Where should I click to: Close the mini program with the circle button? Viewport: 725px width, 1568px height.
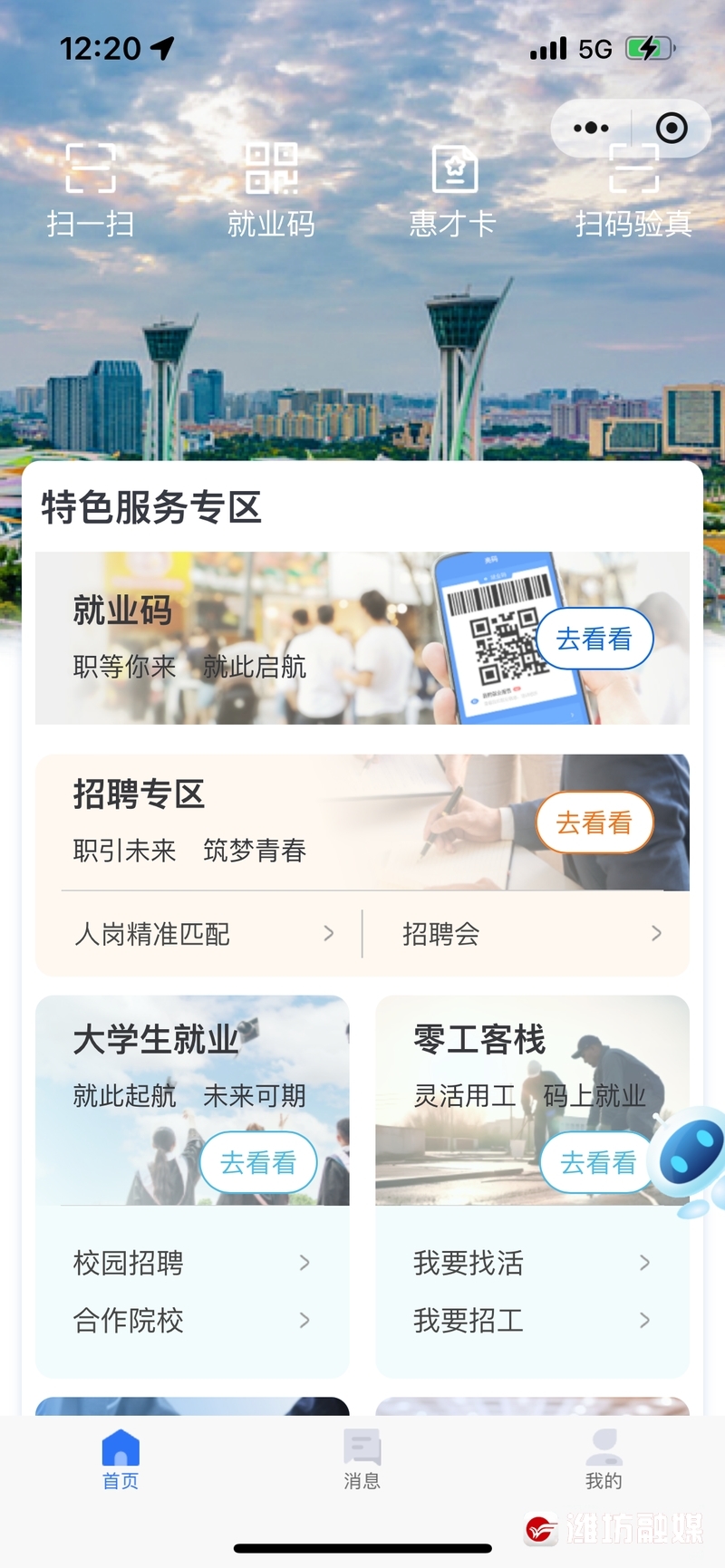pos(672,128)
